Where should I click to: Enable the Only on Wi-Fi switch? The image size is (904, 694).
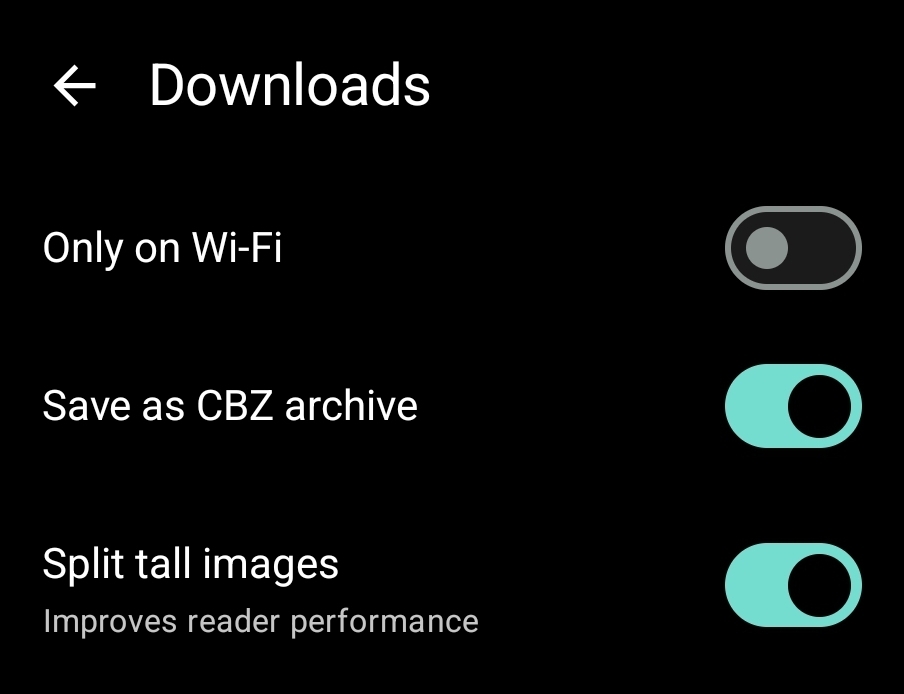[792, 248]
